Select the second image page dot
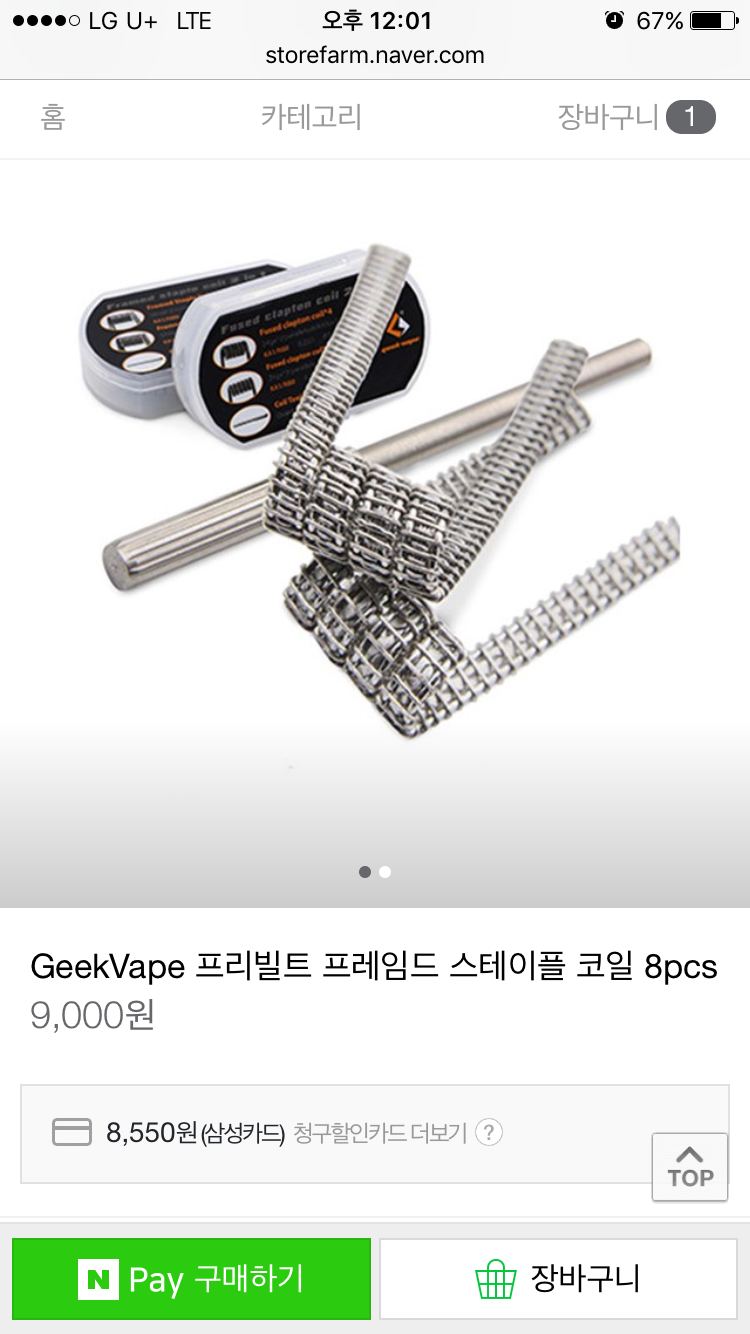Image resolution: width=750 pixels, height=1334 pixels. click(385, 872)
